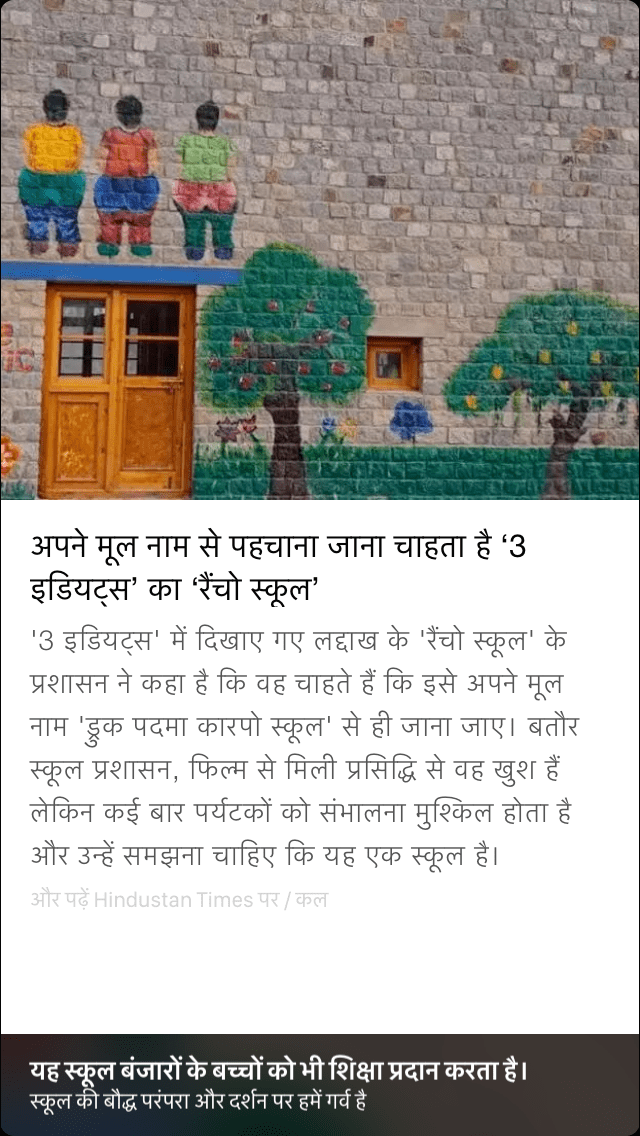The height and width of the screenshot is (1136, 640).
Task: Open the bottom banner about the school
Action: click(320, 1085)
